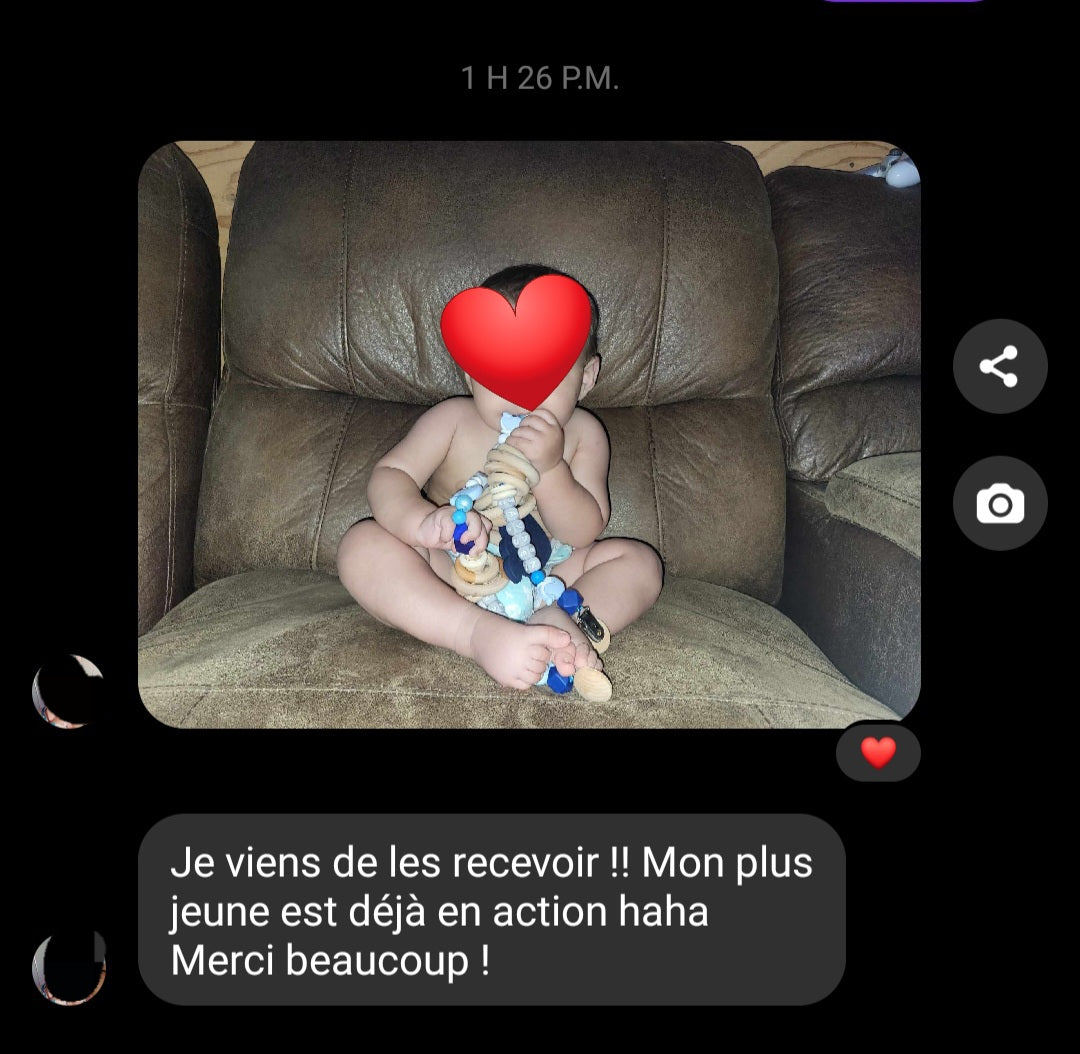The width and height of the screenshot is (1080, 1054).
Task: Tap the camera icon beside the photo
Action: click(999, 504)
